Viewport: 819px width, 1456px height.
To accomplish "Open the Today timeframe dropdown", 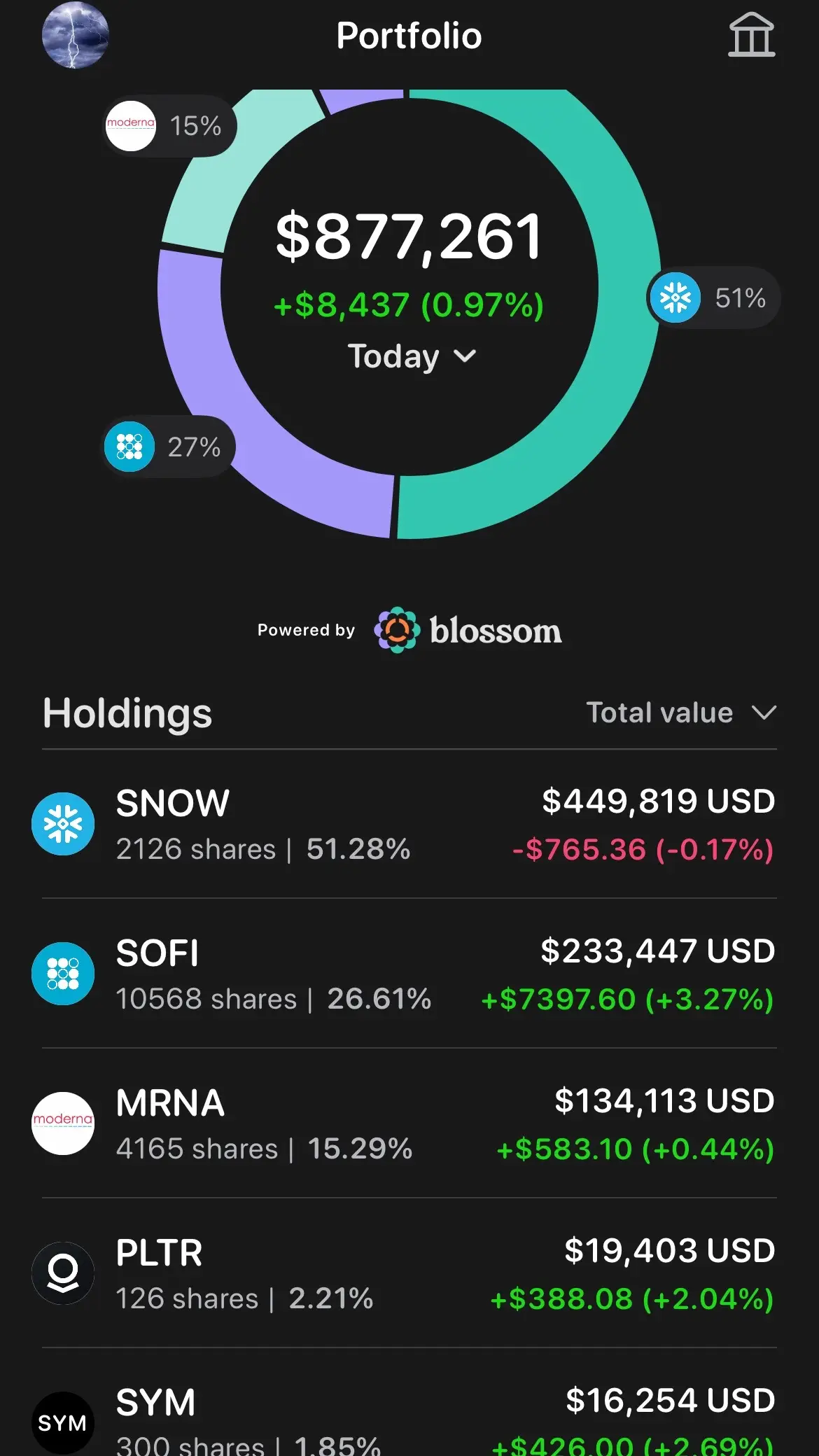I will 409,356.
